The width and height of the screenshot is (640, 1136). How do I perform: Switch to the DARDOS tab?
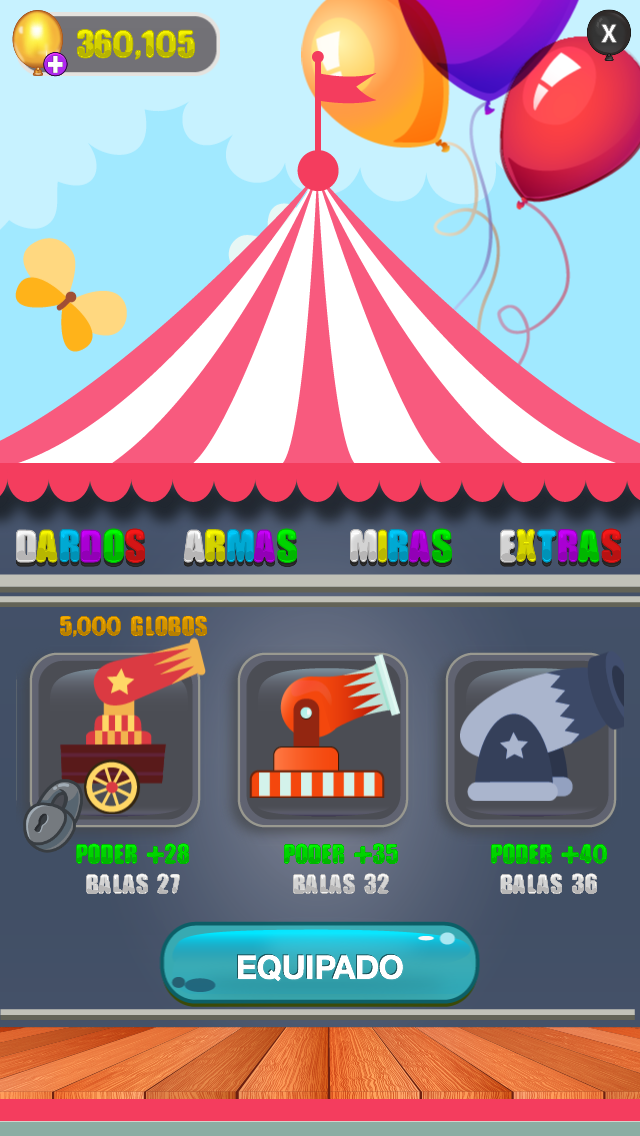(80, 547)
